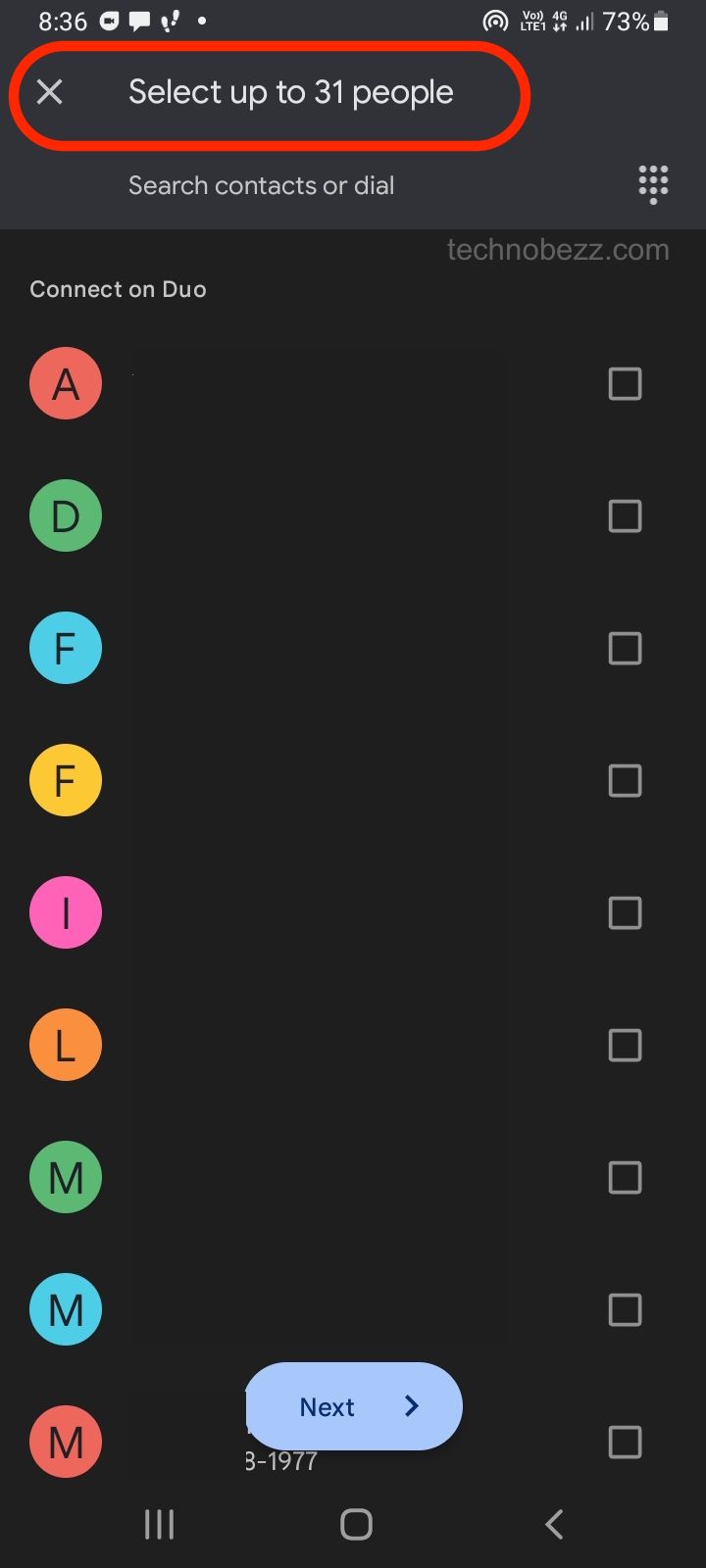This screenshot has width=706, height=1568.
Task: Select the contact with the red M avatar
Action: coord(626,1443)
